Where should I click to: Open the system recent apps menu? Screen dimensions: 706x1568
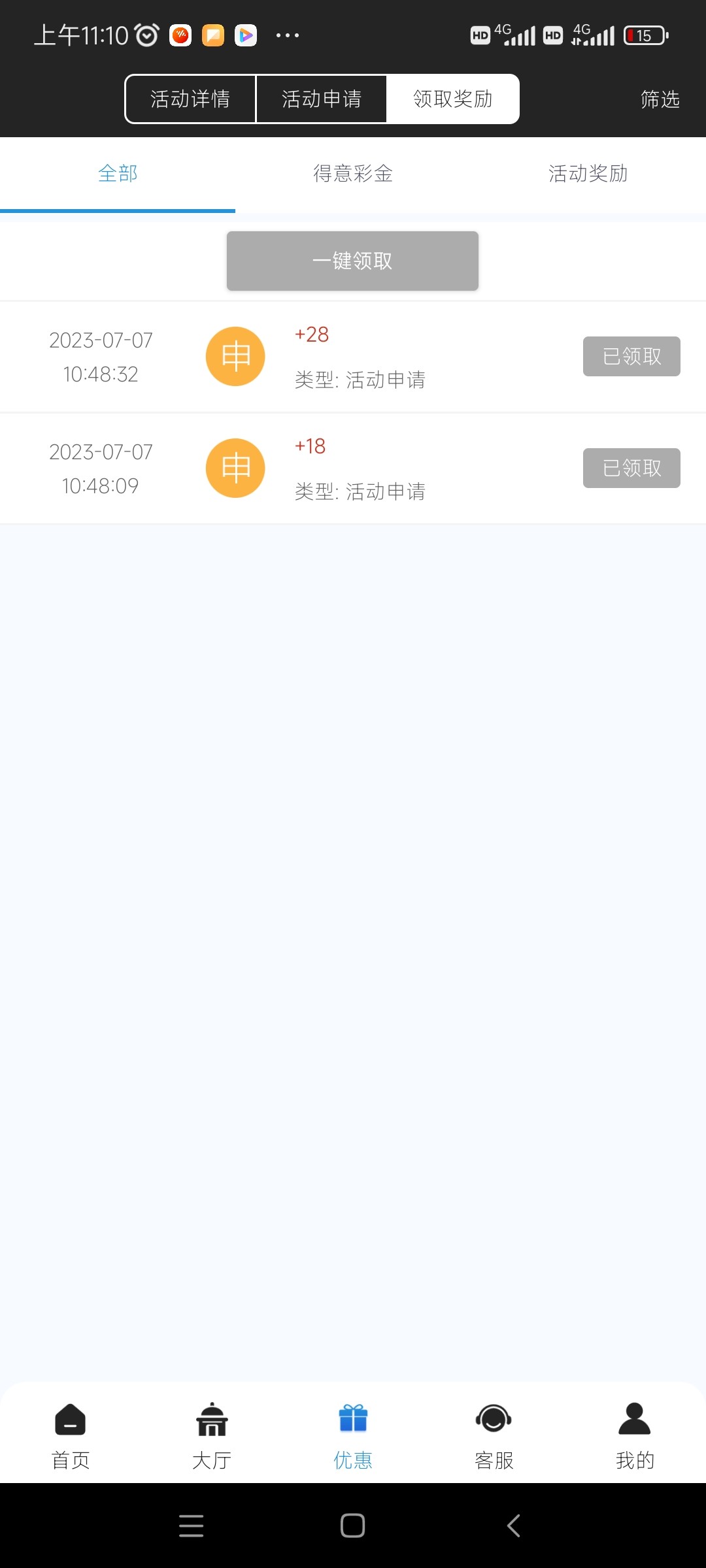point(191,1526)
